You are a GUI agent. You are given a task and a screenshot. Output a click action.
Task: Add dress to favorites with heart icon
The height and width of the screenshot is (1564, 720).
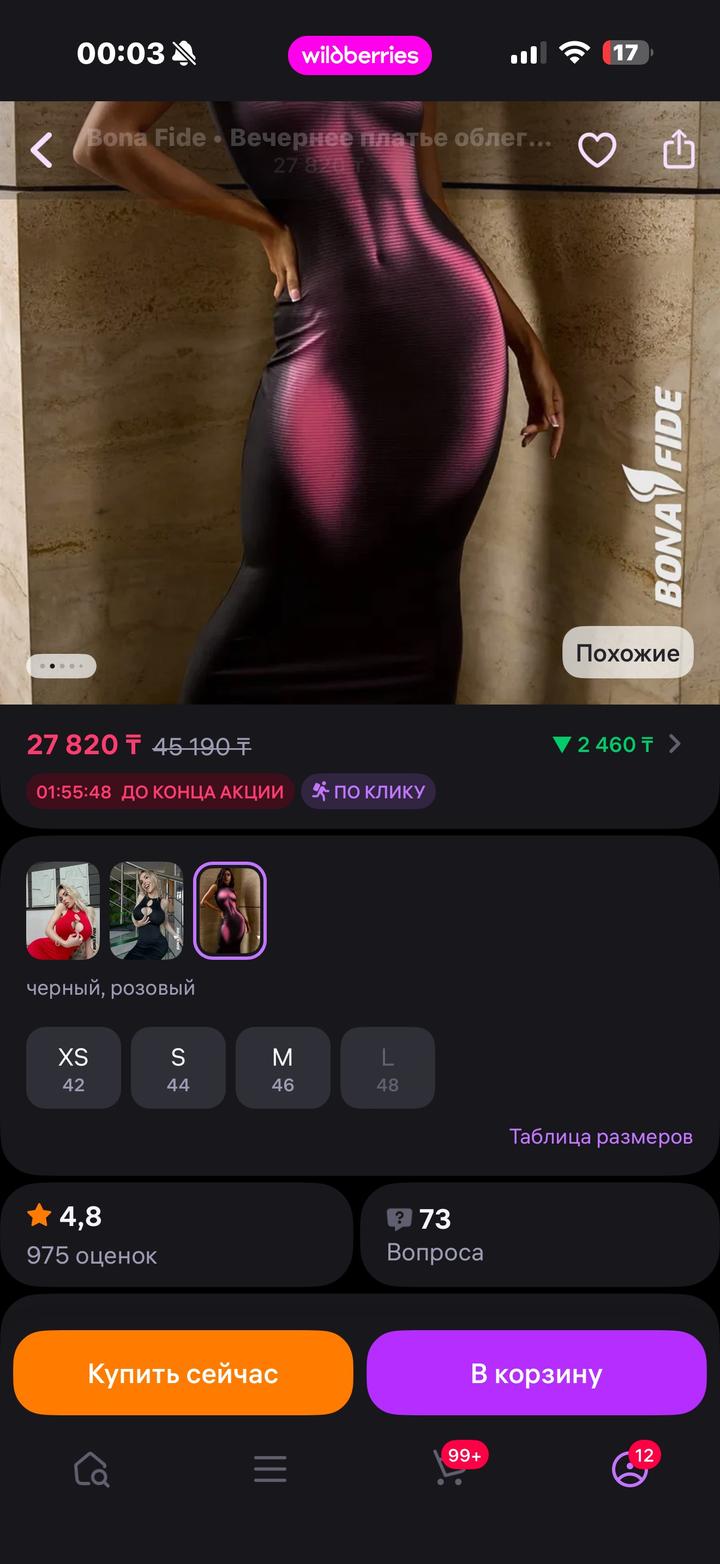click(597, 150)
